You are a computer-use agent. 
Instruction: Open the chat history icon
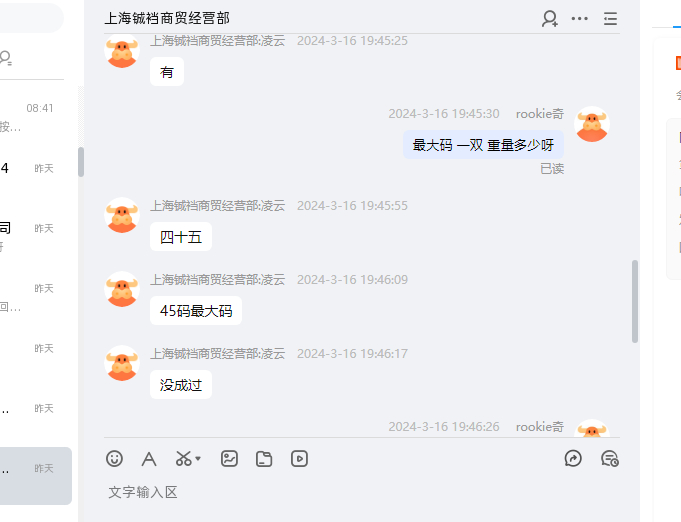609,458
